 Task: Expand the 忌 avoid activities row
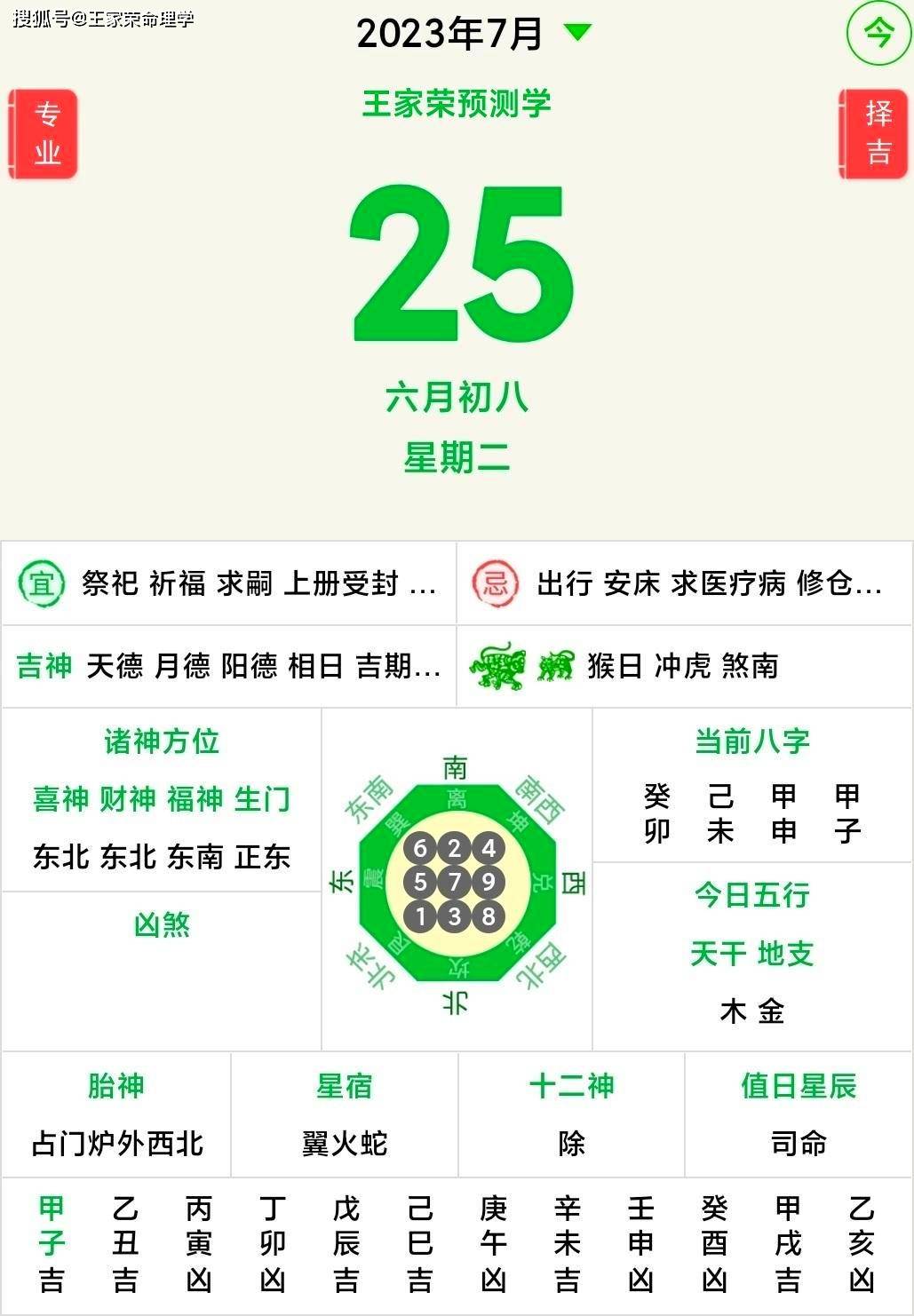pos(684,583)
